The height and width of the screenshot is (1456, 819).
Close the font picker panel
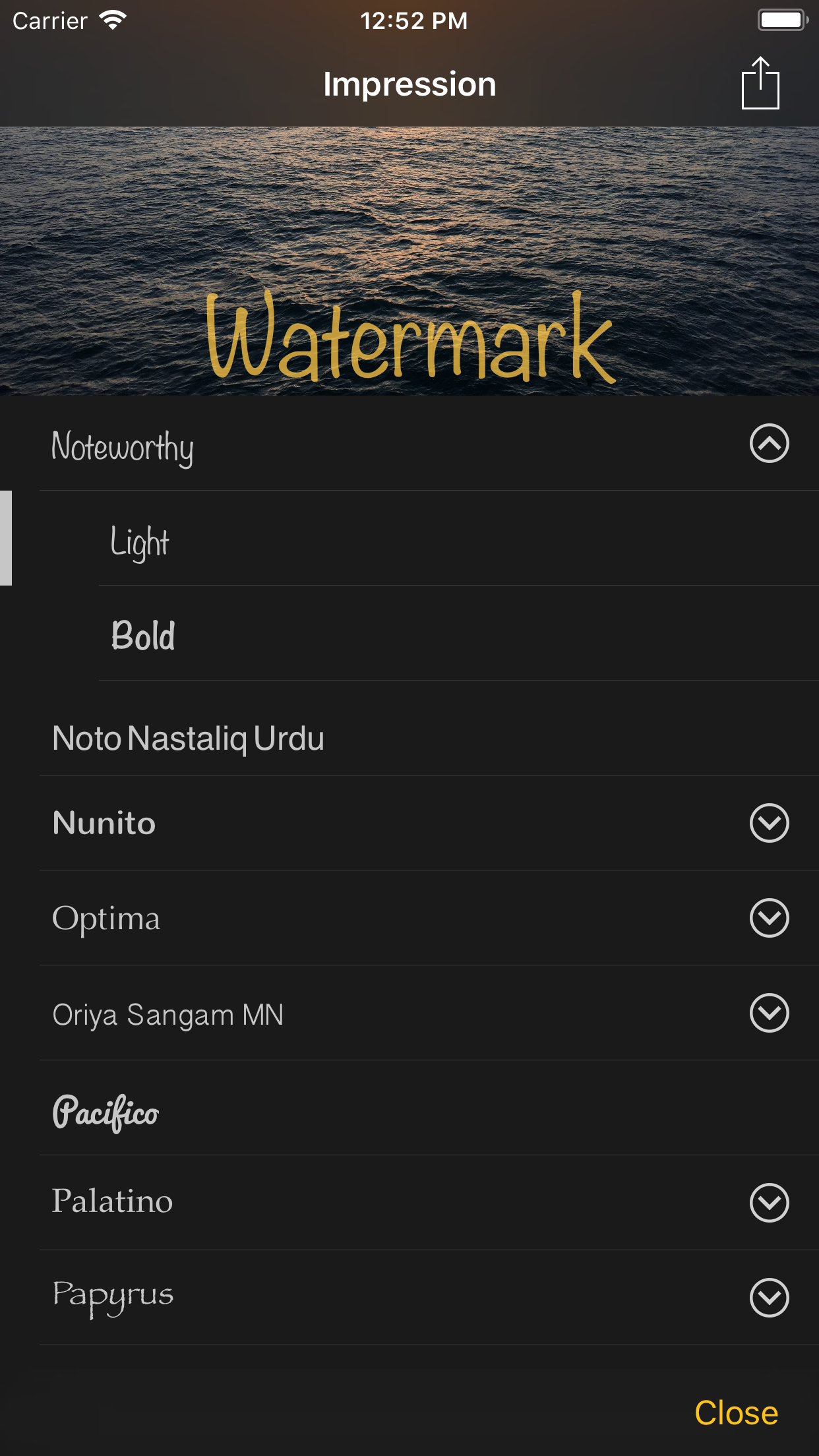coord(736,1412)
